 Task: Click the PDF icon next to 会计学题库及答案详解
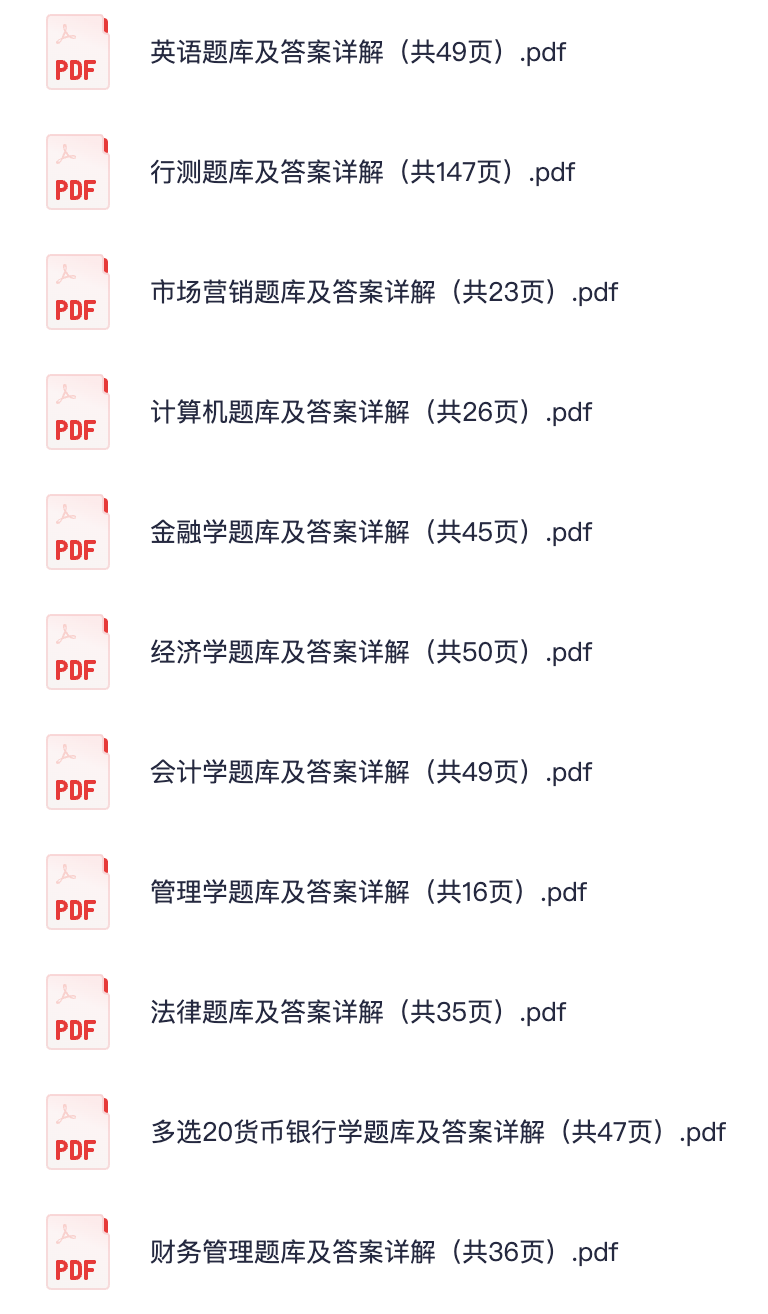[77, 772]
